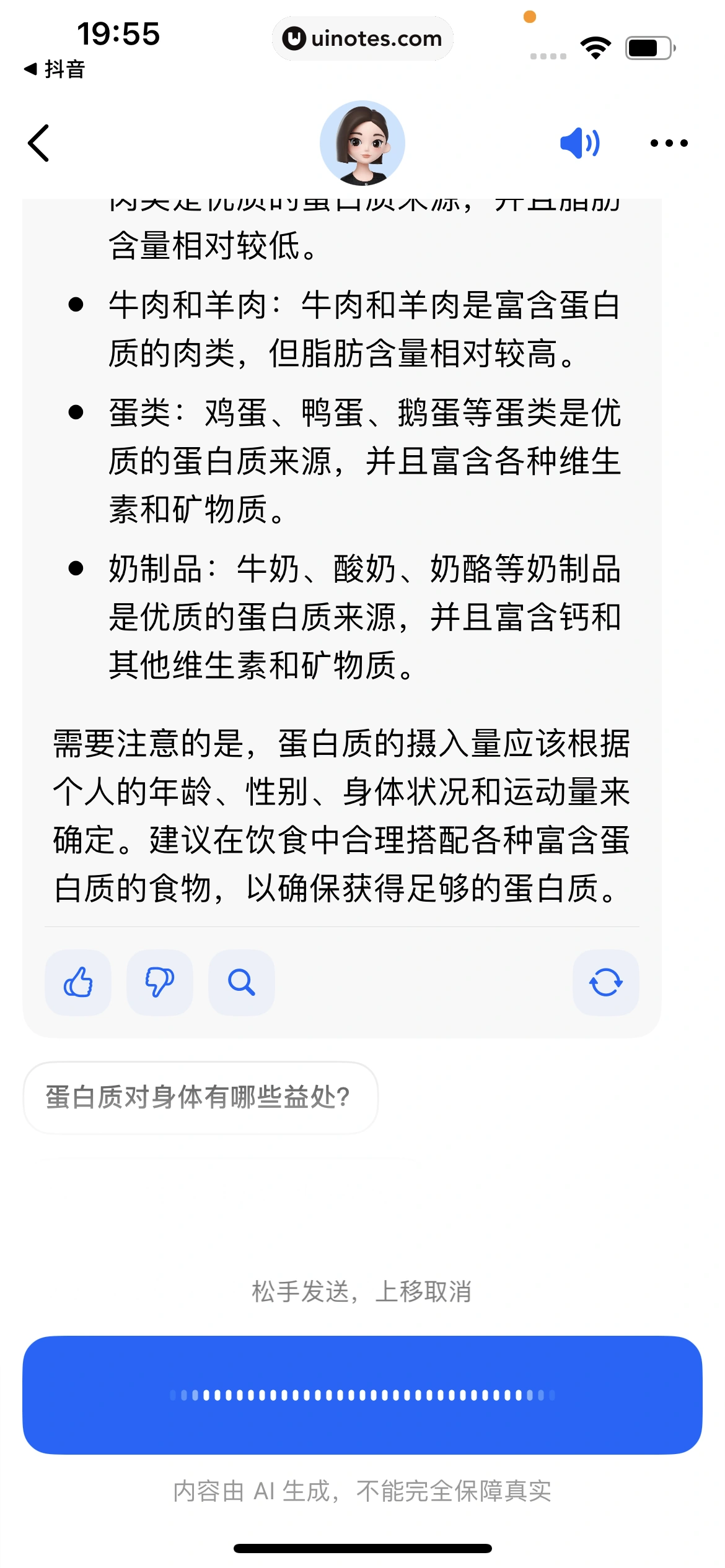Open the overflow menu for chat settings

(x=670, y=142)
